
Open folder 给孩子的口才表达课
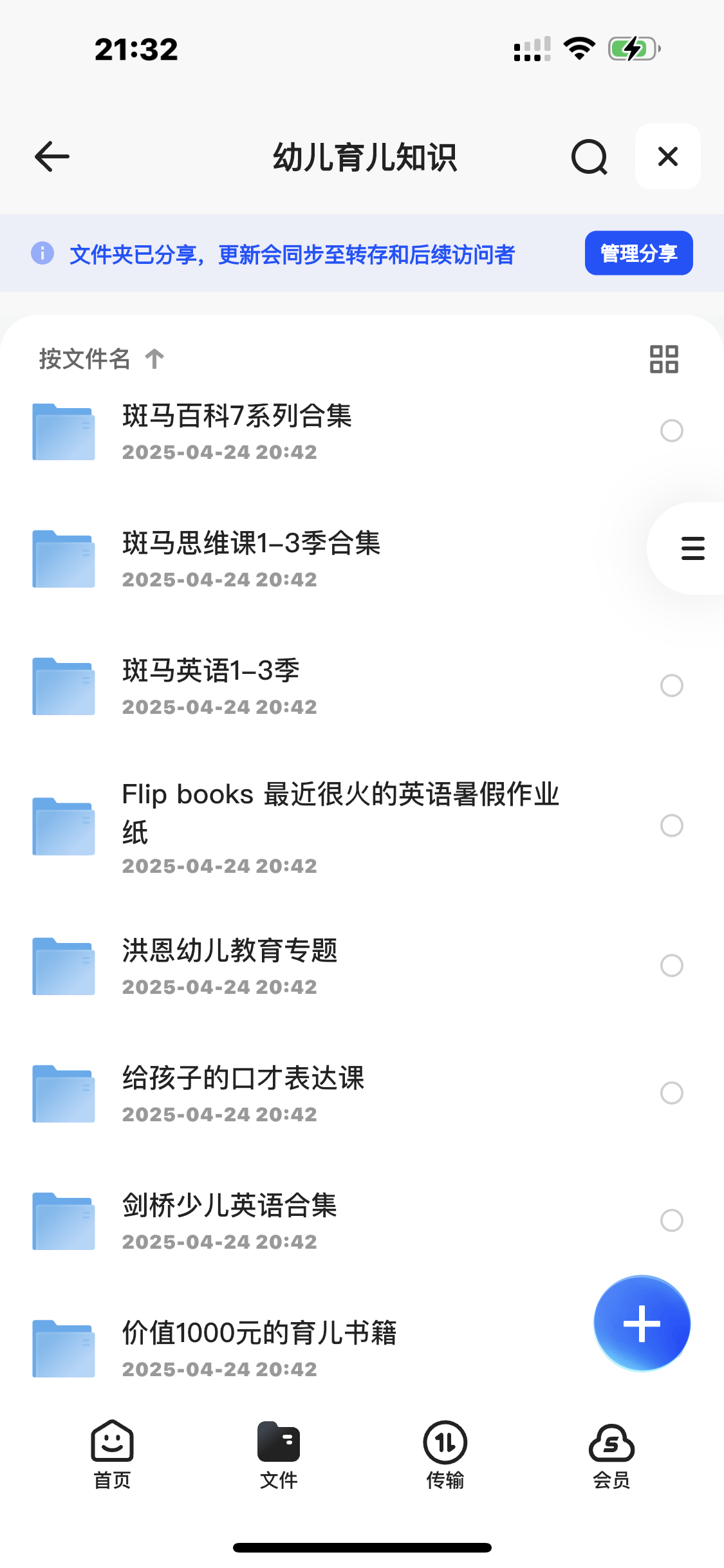point(243,1092)
